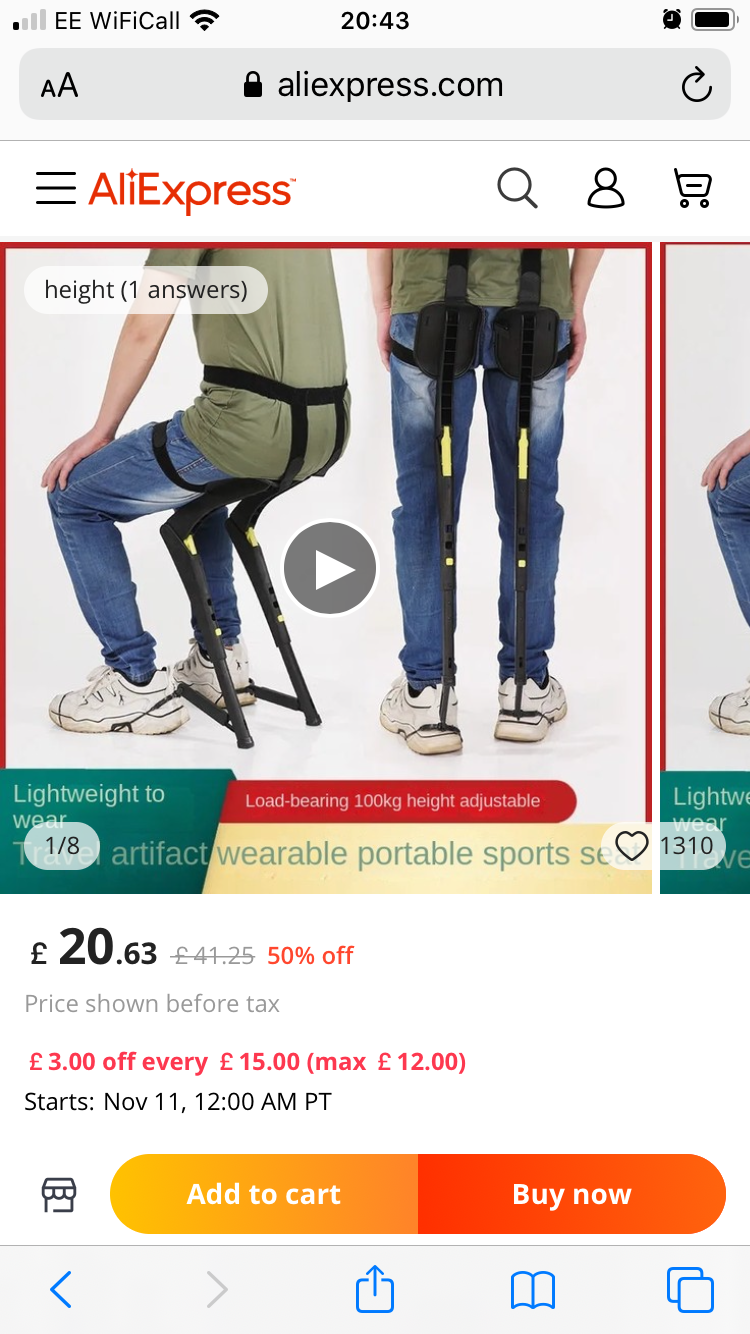The image size is (750, 1334).
Task: Open the search magnifier icon
Action: [x=517, y=188]
